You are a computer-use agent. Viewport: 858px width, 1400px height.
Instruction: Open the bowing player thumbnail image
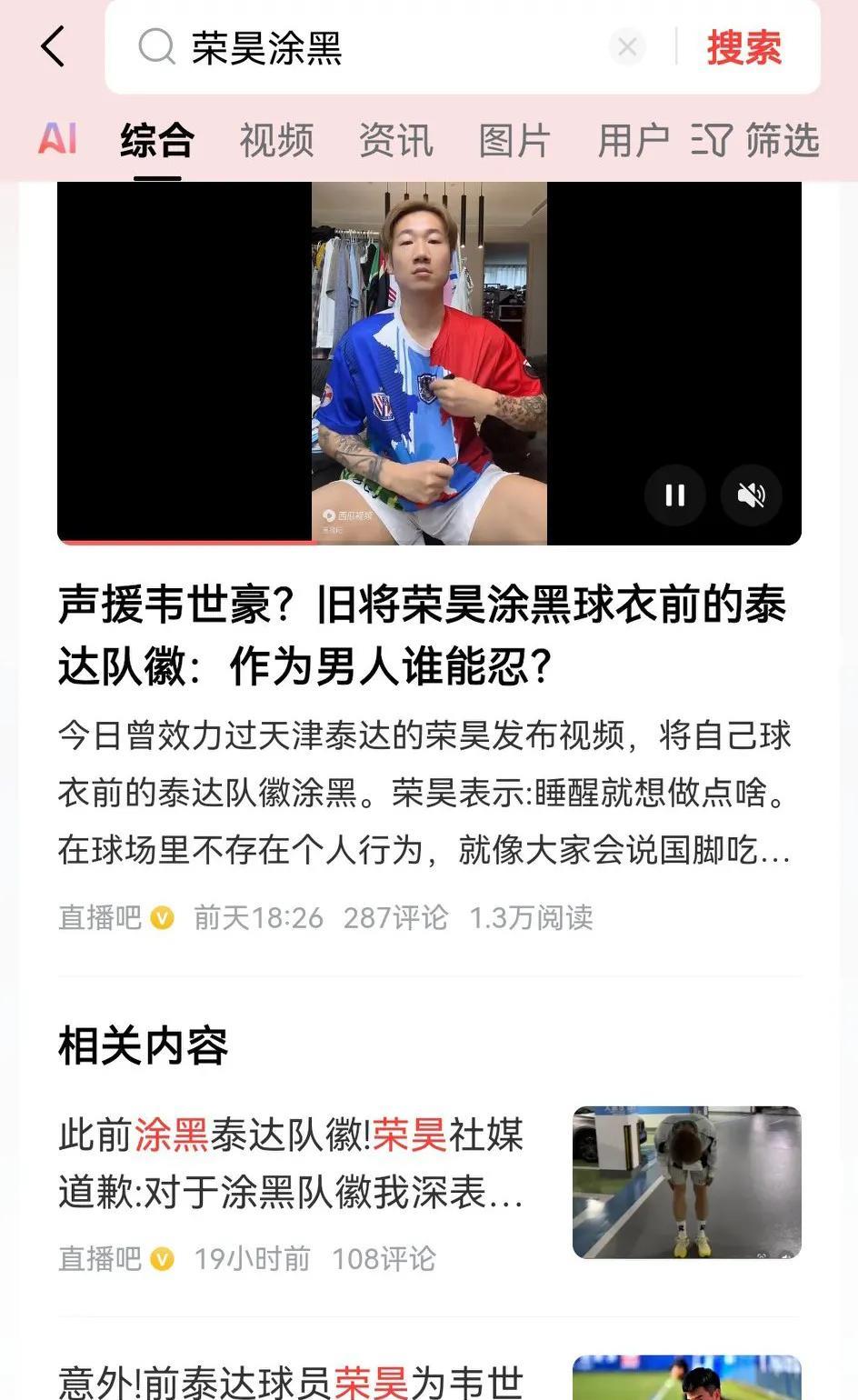click(686, 1182)
